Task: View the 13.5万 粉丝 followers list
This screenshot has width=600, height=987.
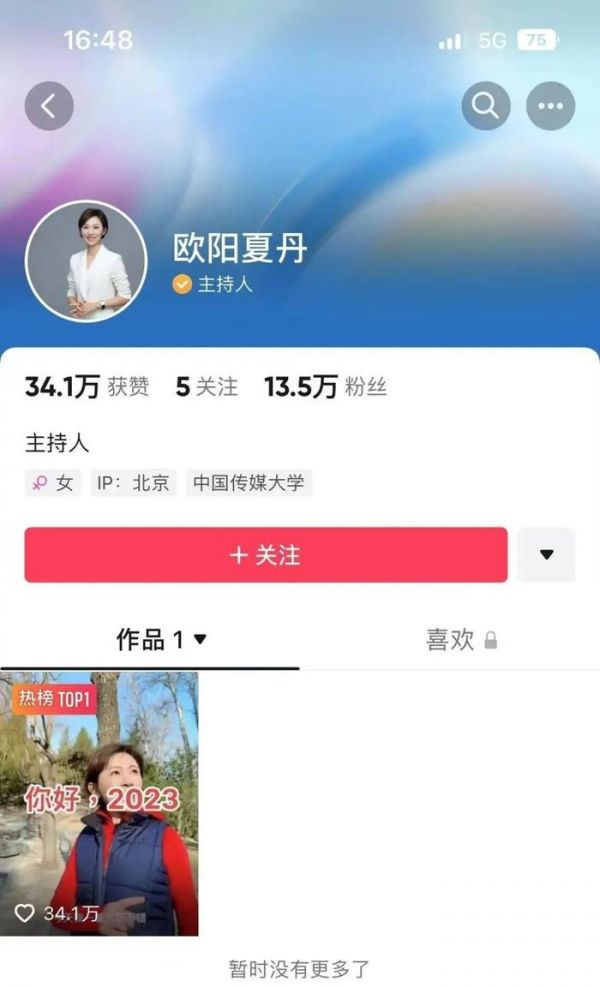Action: point(325,387)
